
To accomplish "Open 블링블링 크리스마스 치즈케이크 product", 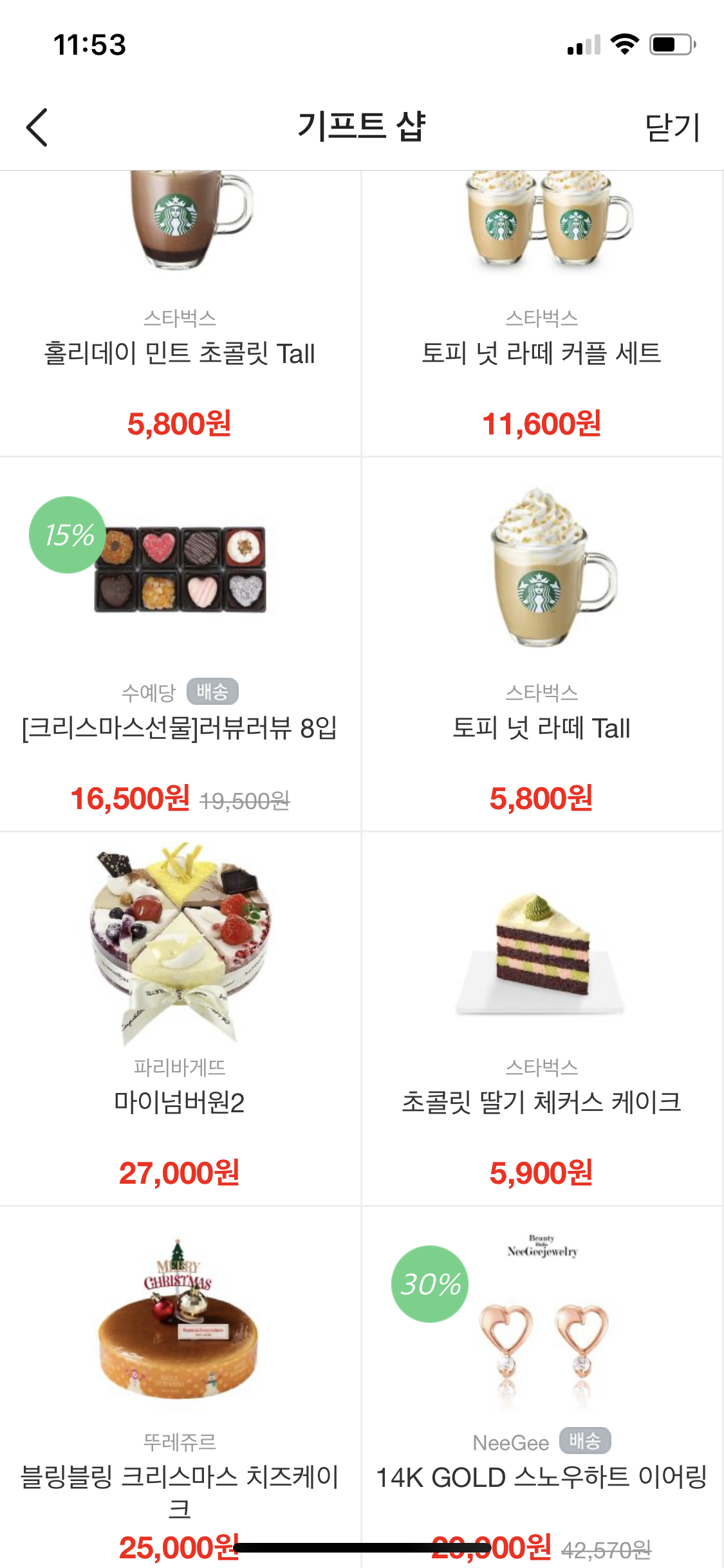I will point(180,1477).
